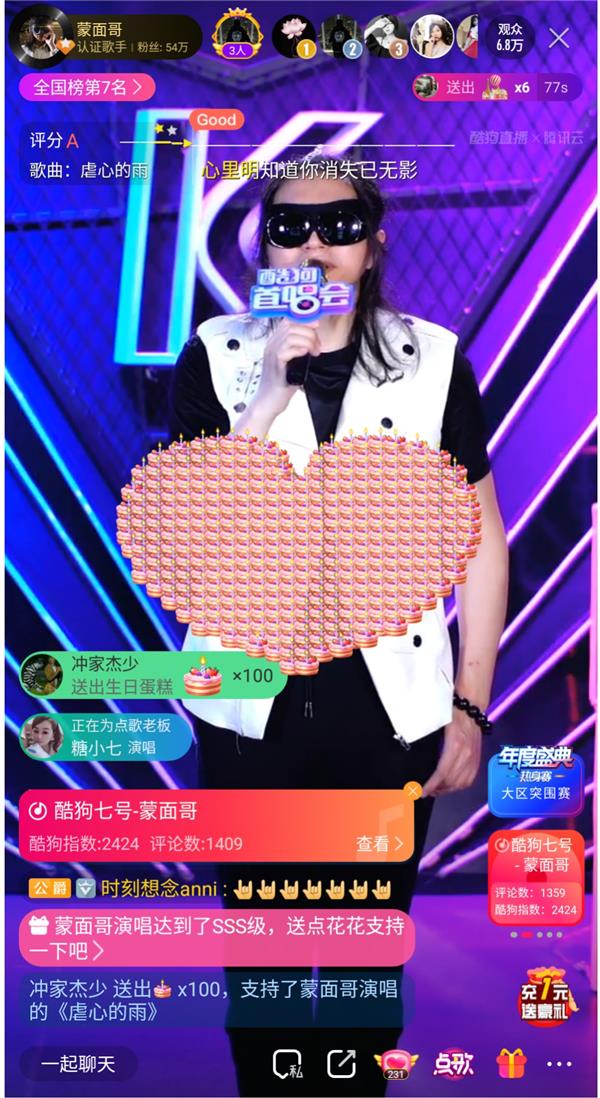
Task: Open the heart icon with 231 badge
Action: 393,1064
